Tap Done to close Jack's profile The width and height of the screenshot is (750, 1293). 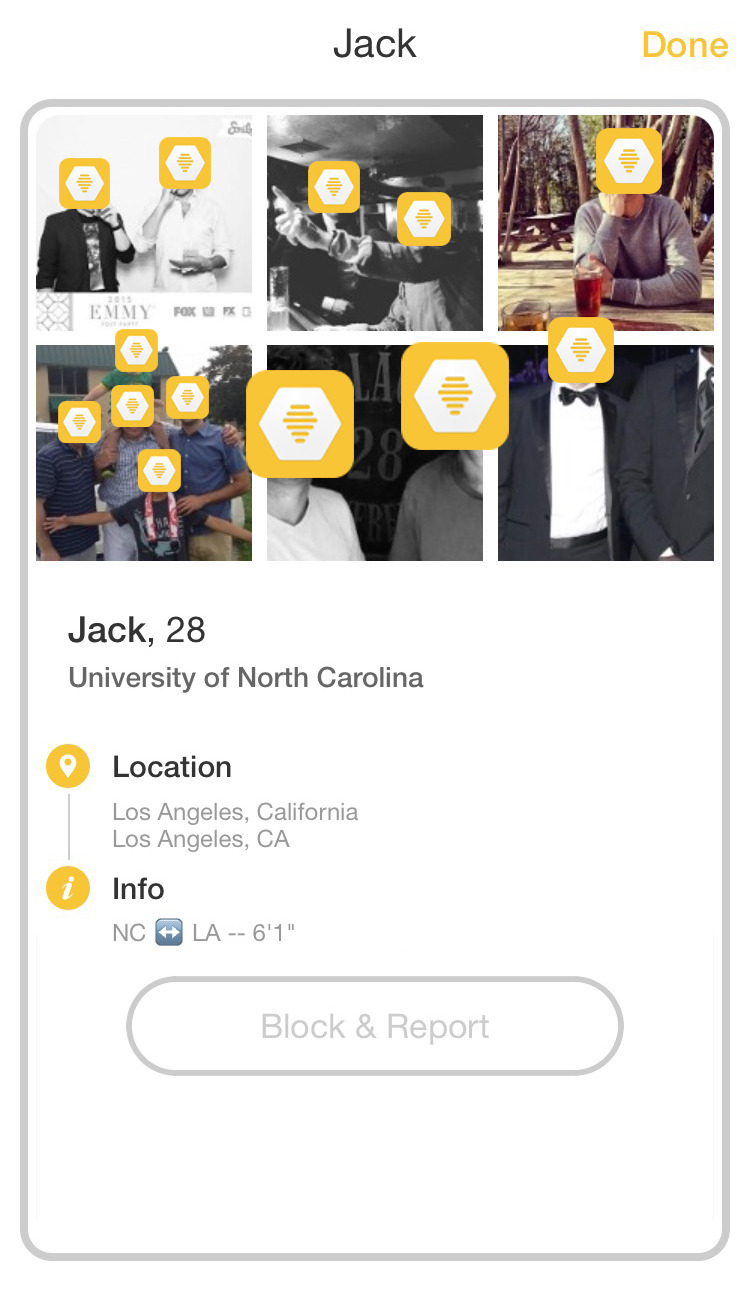click(x=684, y=45)
